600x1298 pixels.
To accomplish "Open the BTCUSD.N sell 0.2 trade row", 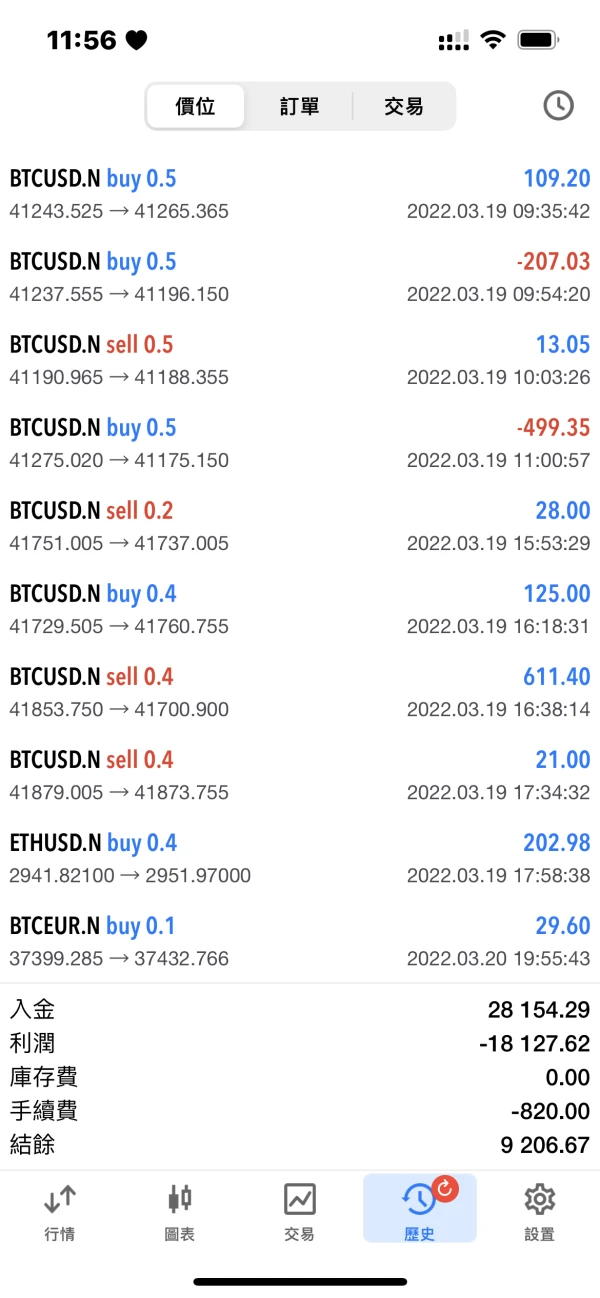I will [x=300, y=526].
